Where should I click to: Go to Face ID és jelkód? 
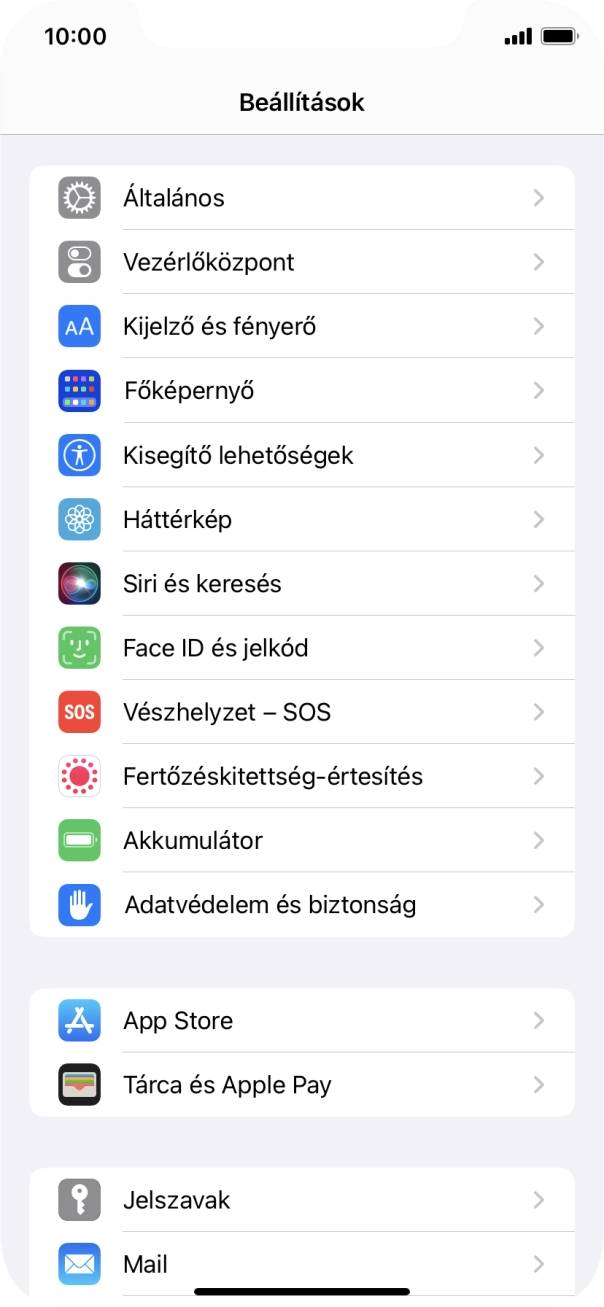(x=300, y=648)
